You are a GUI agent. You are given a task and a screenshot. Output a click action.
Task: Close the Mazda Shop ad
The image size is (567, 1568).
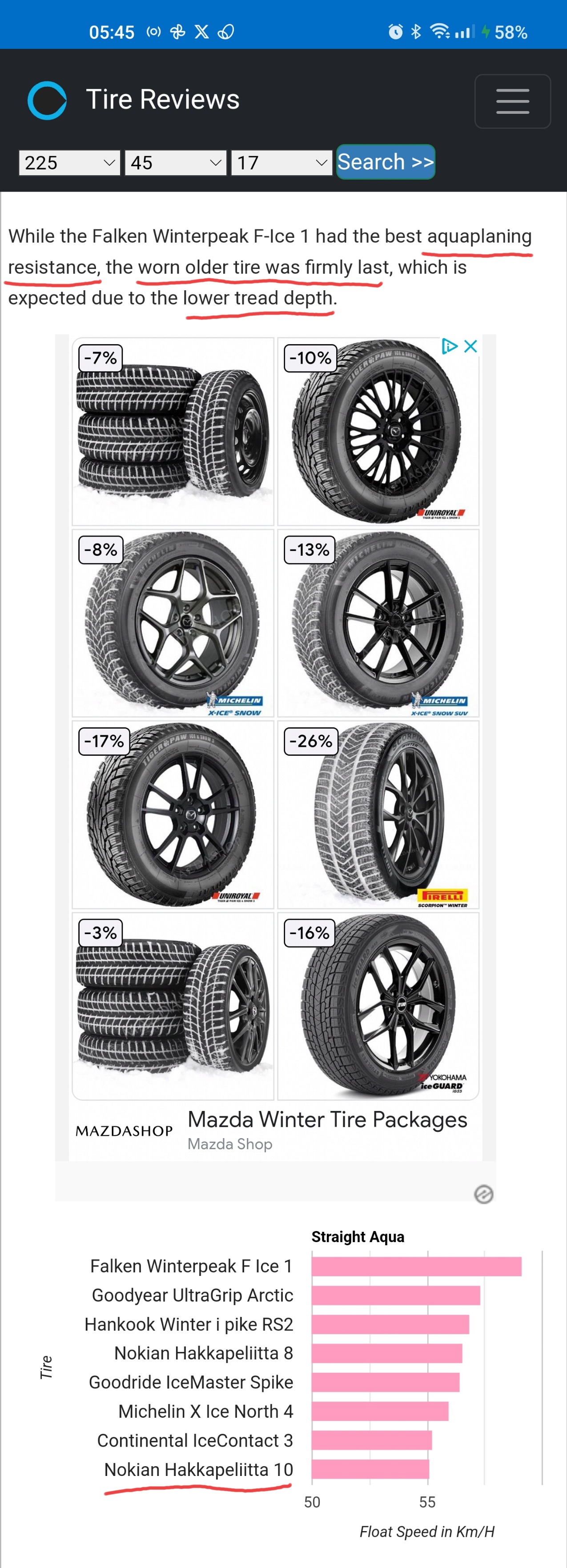[471, 346]
